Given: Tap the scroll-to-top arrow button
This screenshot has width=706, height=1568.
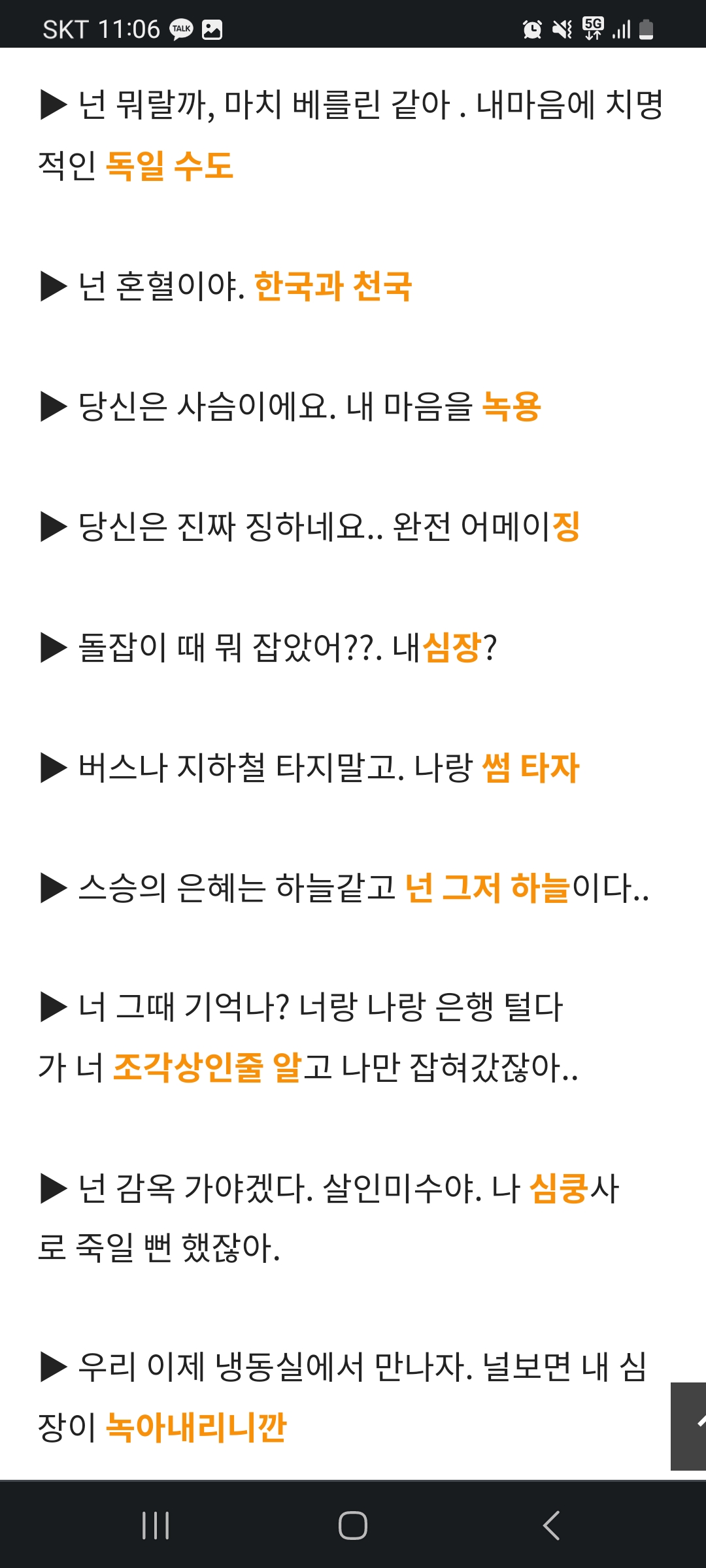Looking at the screenshot, I should (688, 1426).
